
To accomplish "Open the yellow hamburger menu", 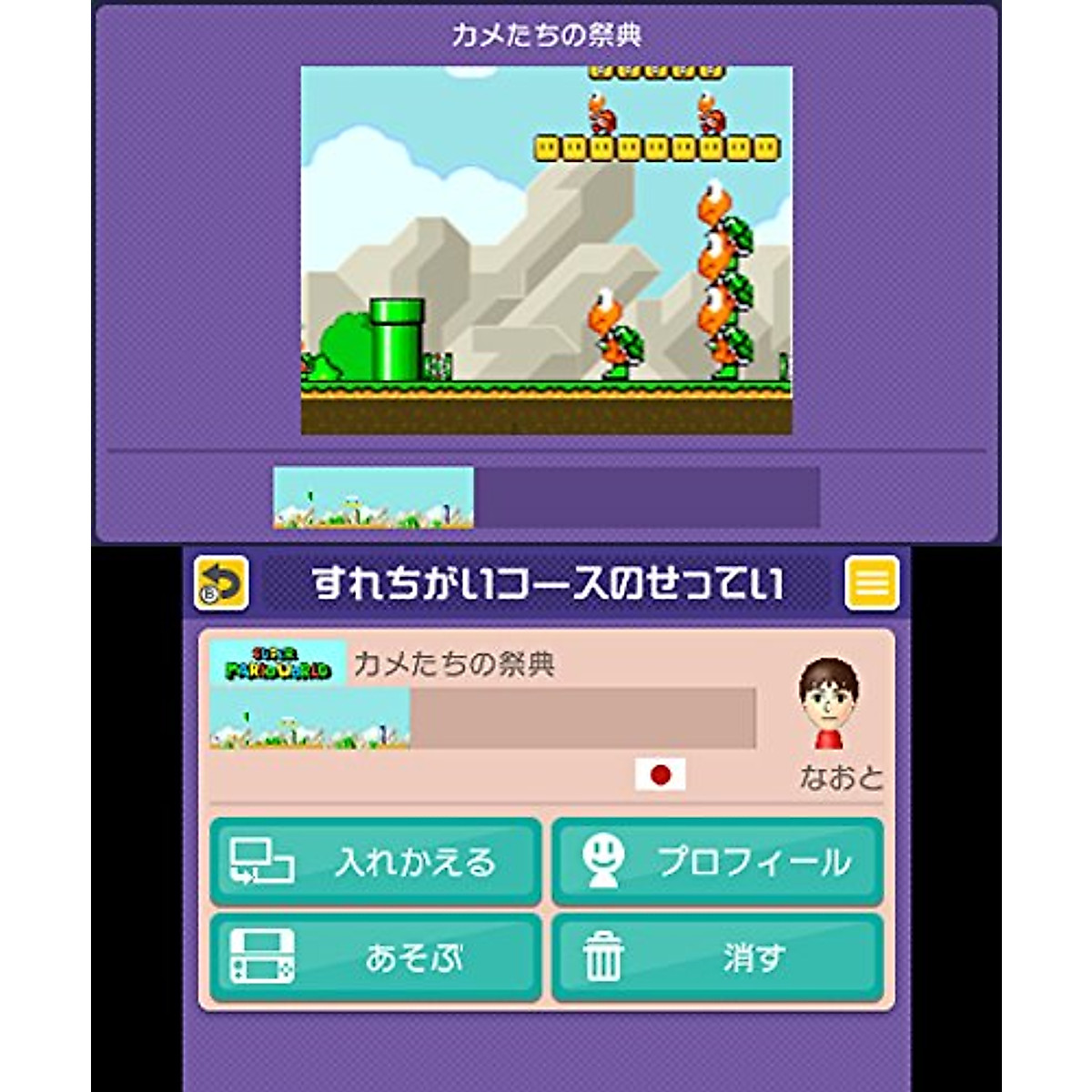I will click(872, 582).
